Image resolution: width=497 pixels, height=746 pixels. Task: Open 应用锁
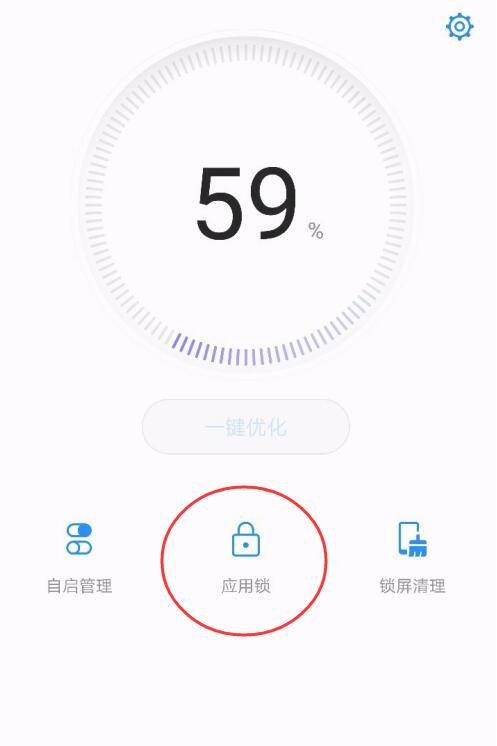pos(245,558)
